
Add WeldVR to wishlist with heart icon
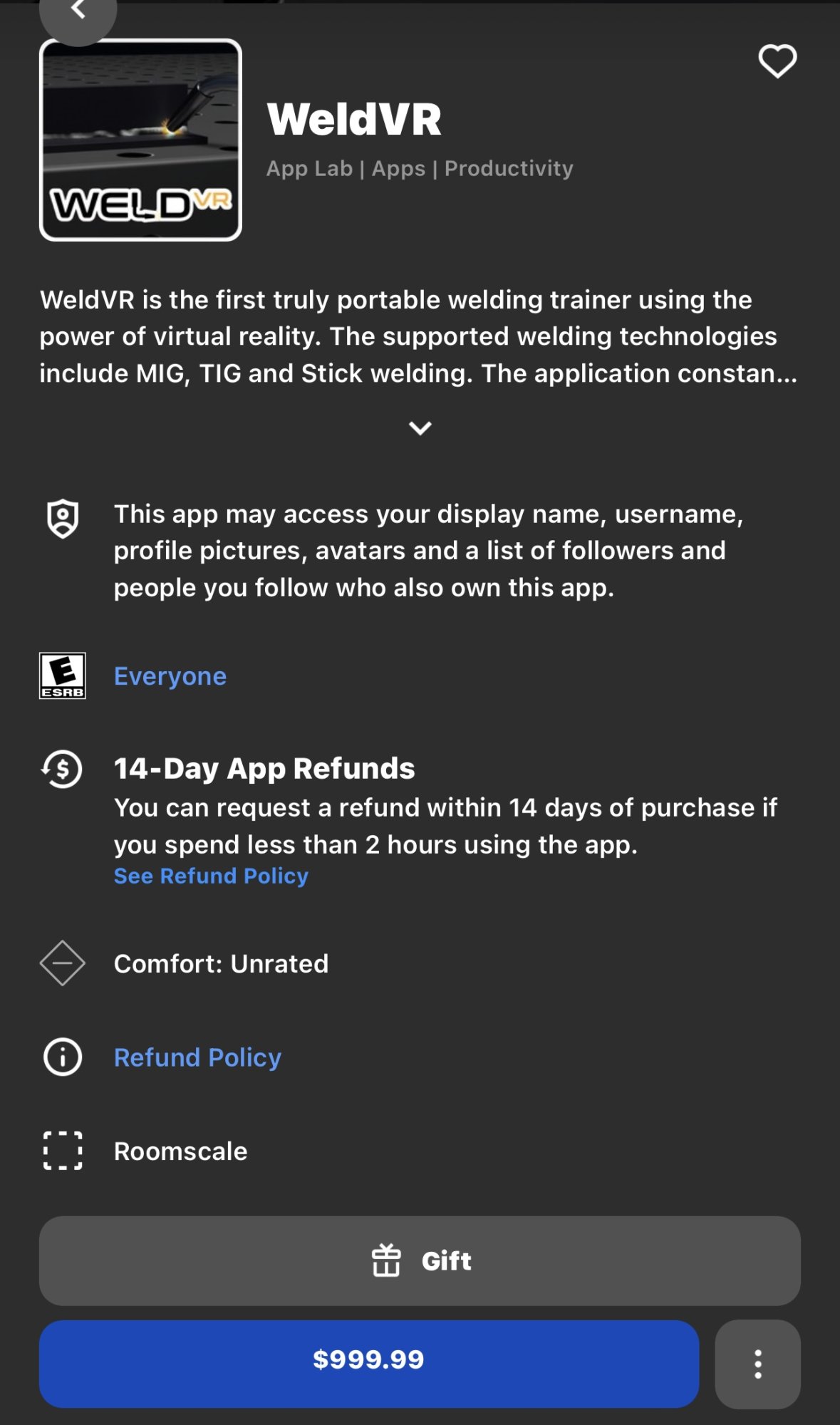pos(777,61)
